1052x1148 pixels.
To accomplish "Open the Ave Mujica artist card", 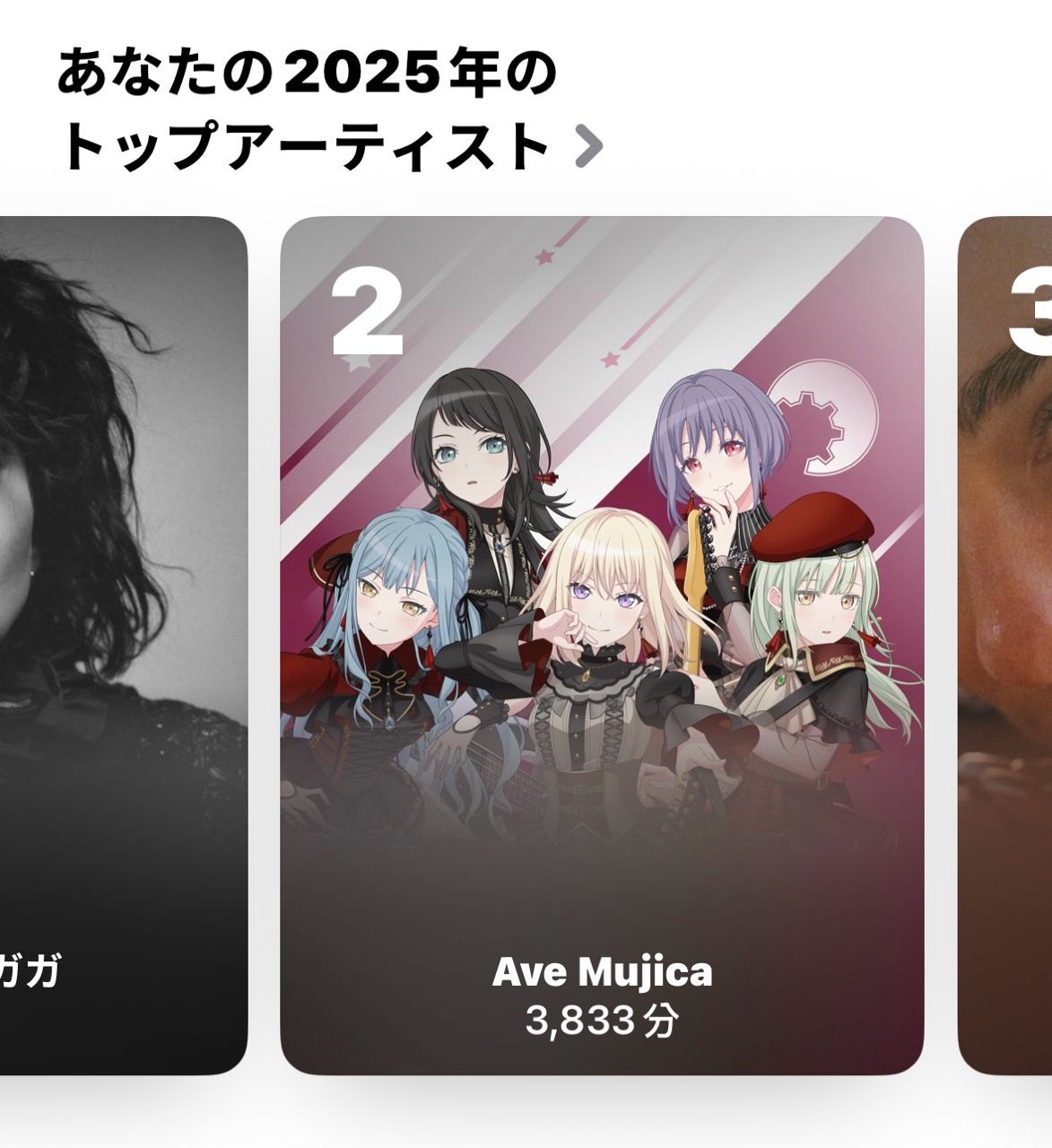I will pyautogui.click(x=602, y=645).
